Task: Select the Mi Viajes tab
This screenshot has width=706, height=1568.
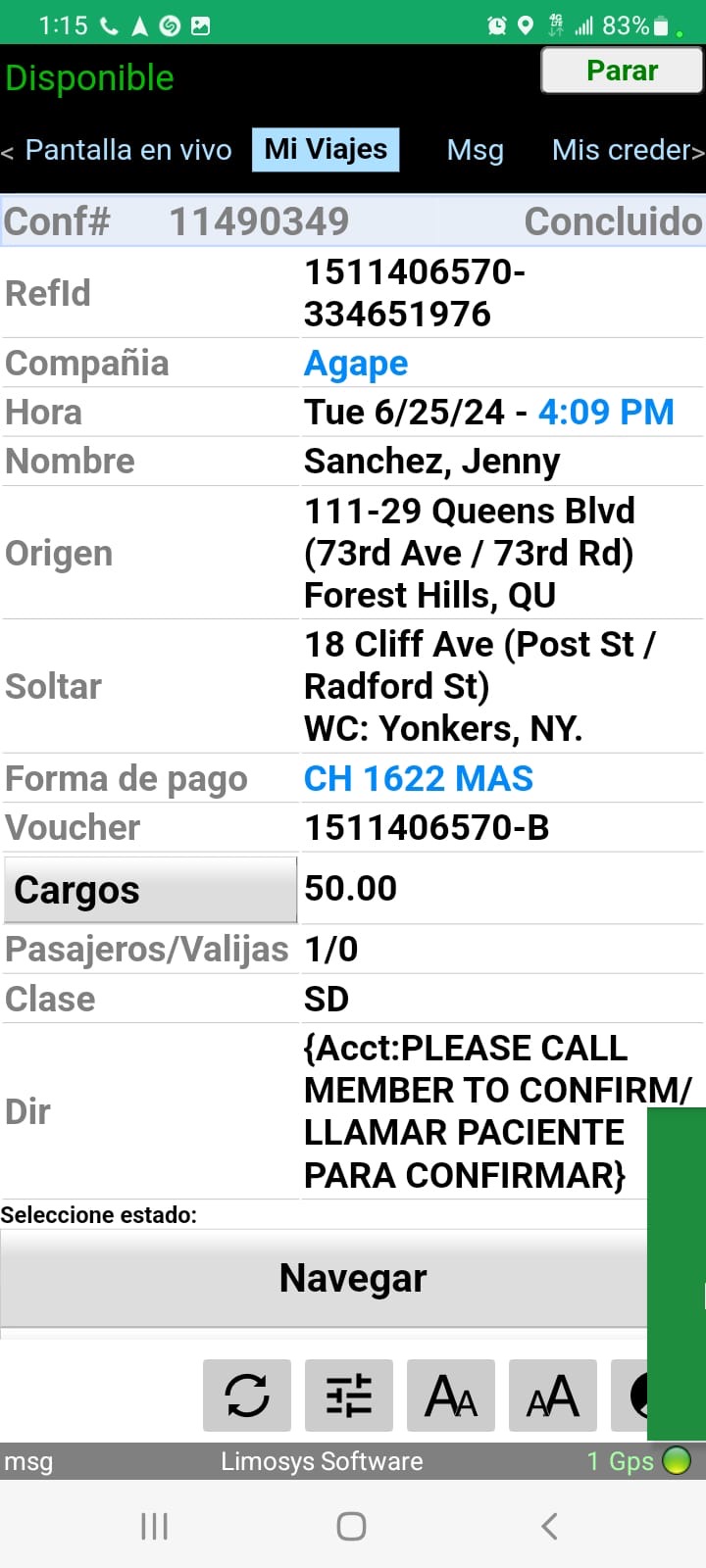Action: pyautogui.click(x=326, y=150)
